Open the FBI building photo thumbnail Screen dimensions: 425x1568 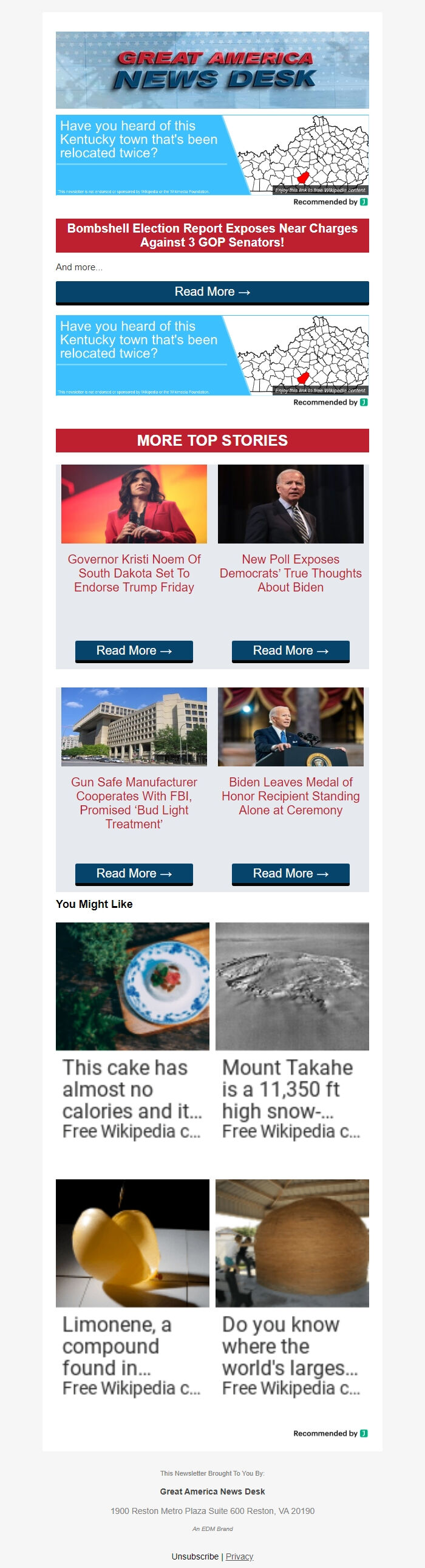tap(134, 727)
